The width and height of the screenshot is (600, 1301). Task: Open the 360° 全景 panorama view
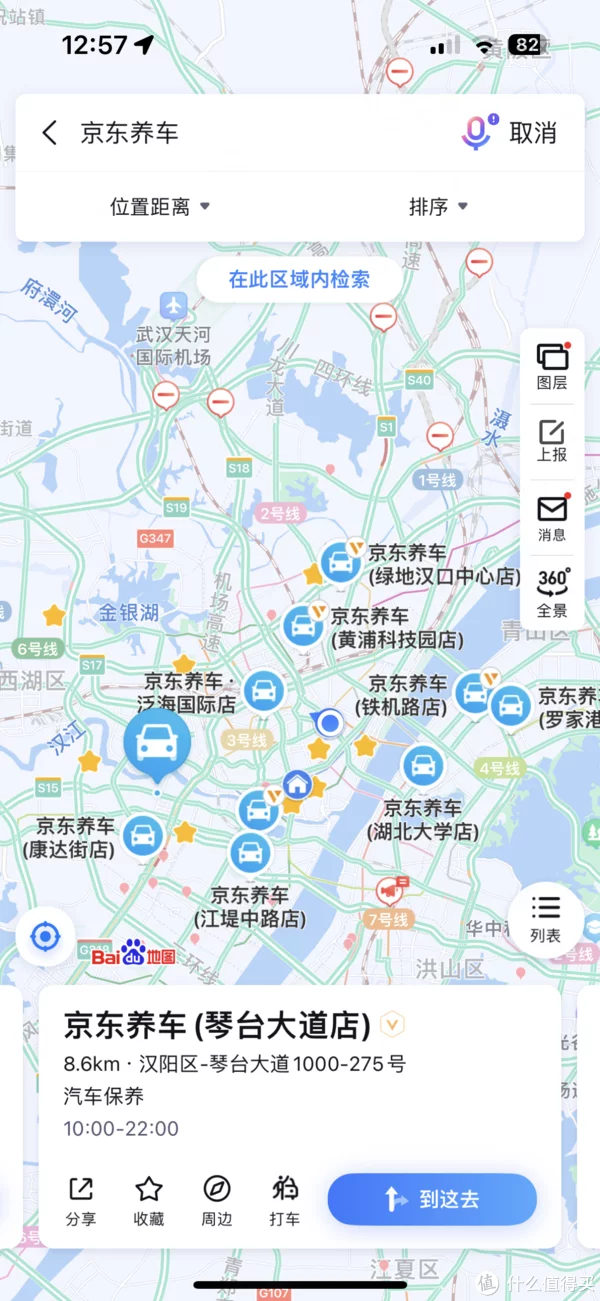552,592
